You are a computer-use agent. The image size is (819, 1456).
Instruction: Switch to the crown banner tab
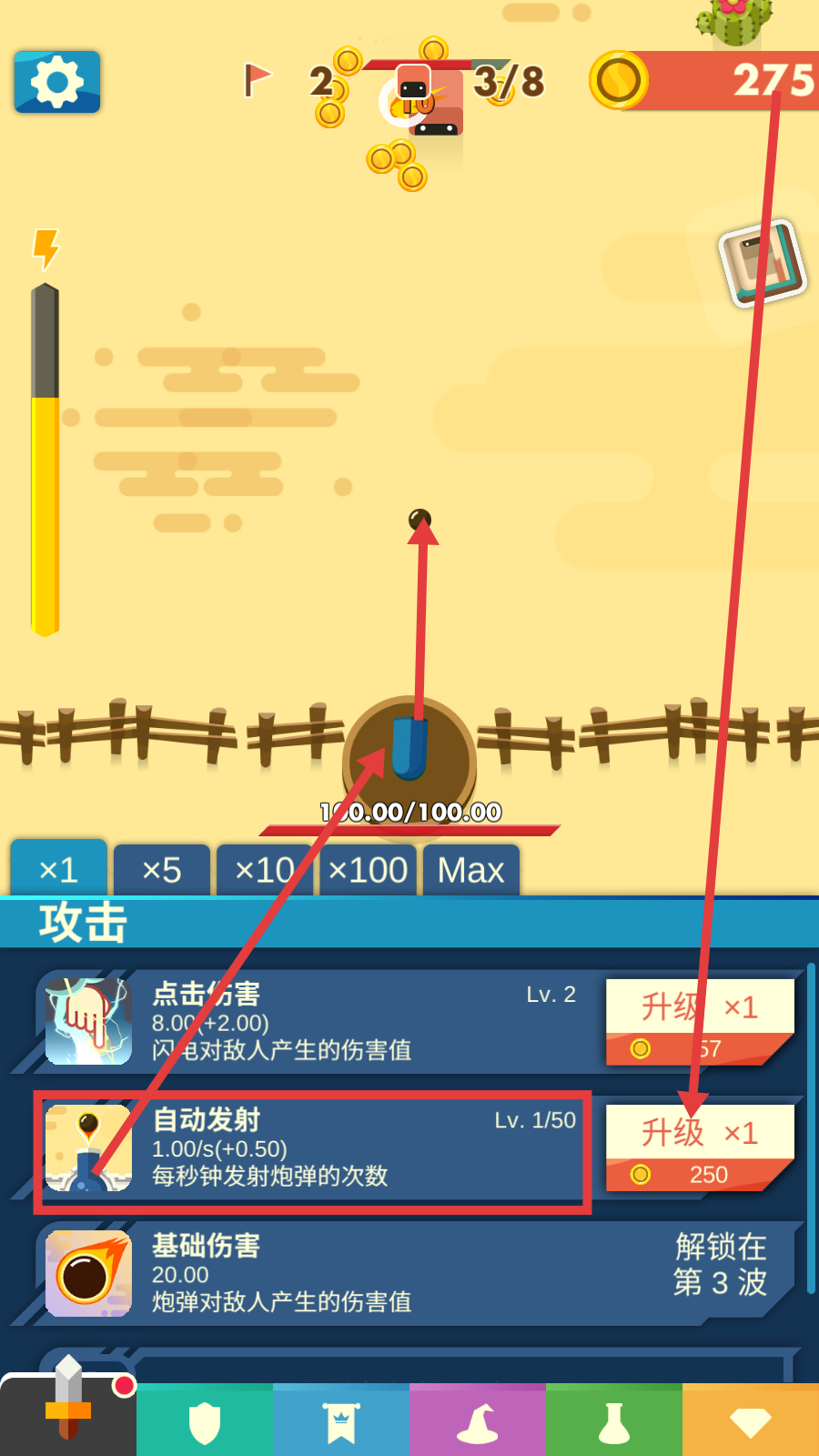(341, 1421)
